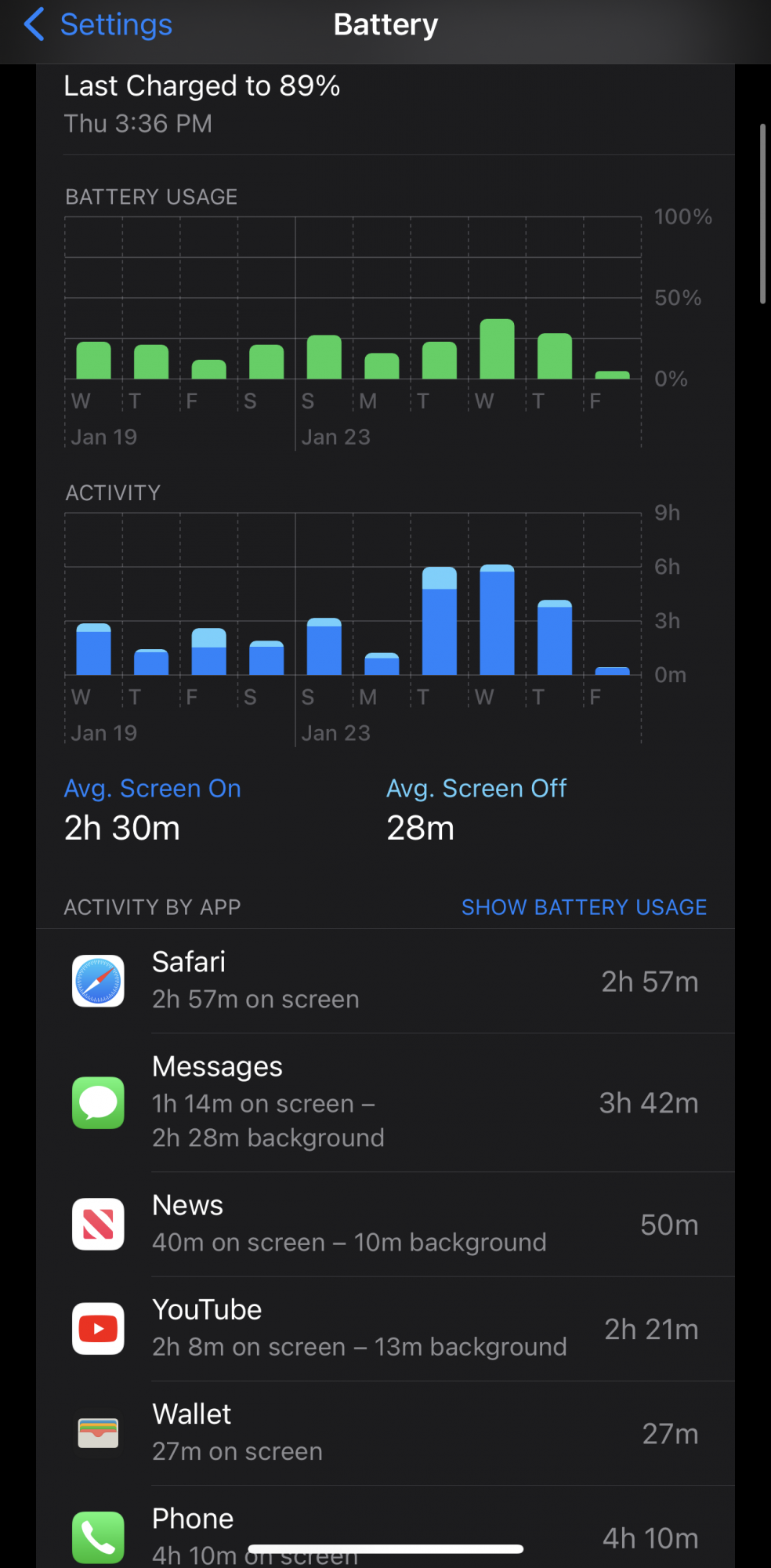Tap Avg. Screen Off value
The height and width of the screenshot is (1568, 771).
click(x=421, y=828)
